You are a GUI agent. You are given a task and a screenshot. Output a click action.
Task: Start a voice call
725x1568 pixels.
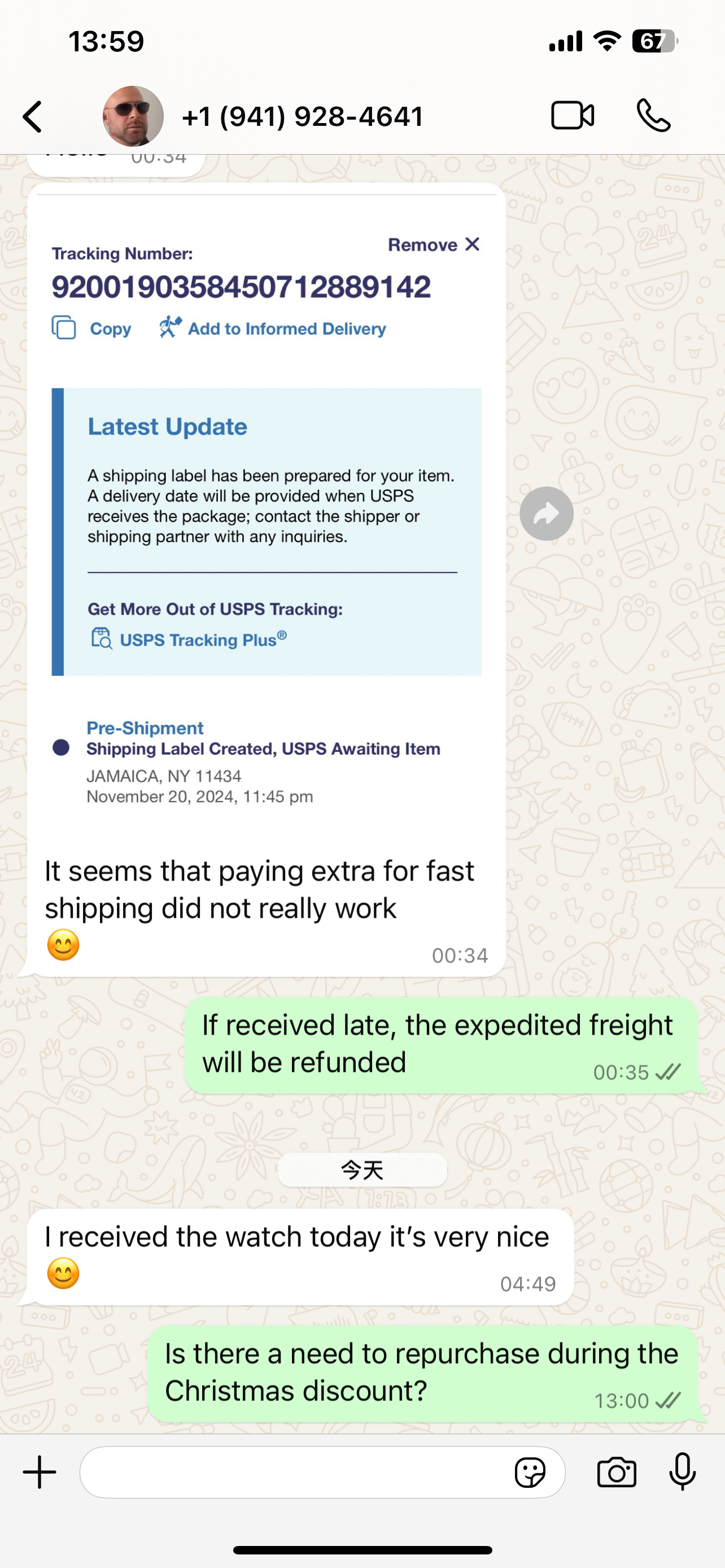[x=653, y=116]
